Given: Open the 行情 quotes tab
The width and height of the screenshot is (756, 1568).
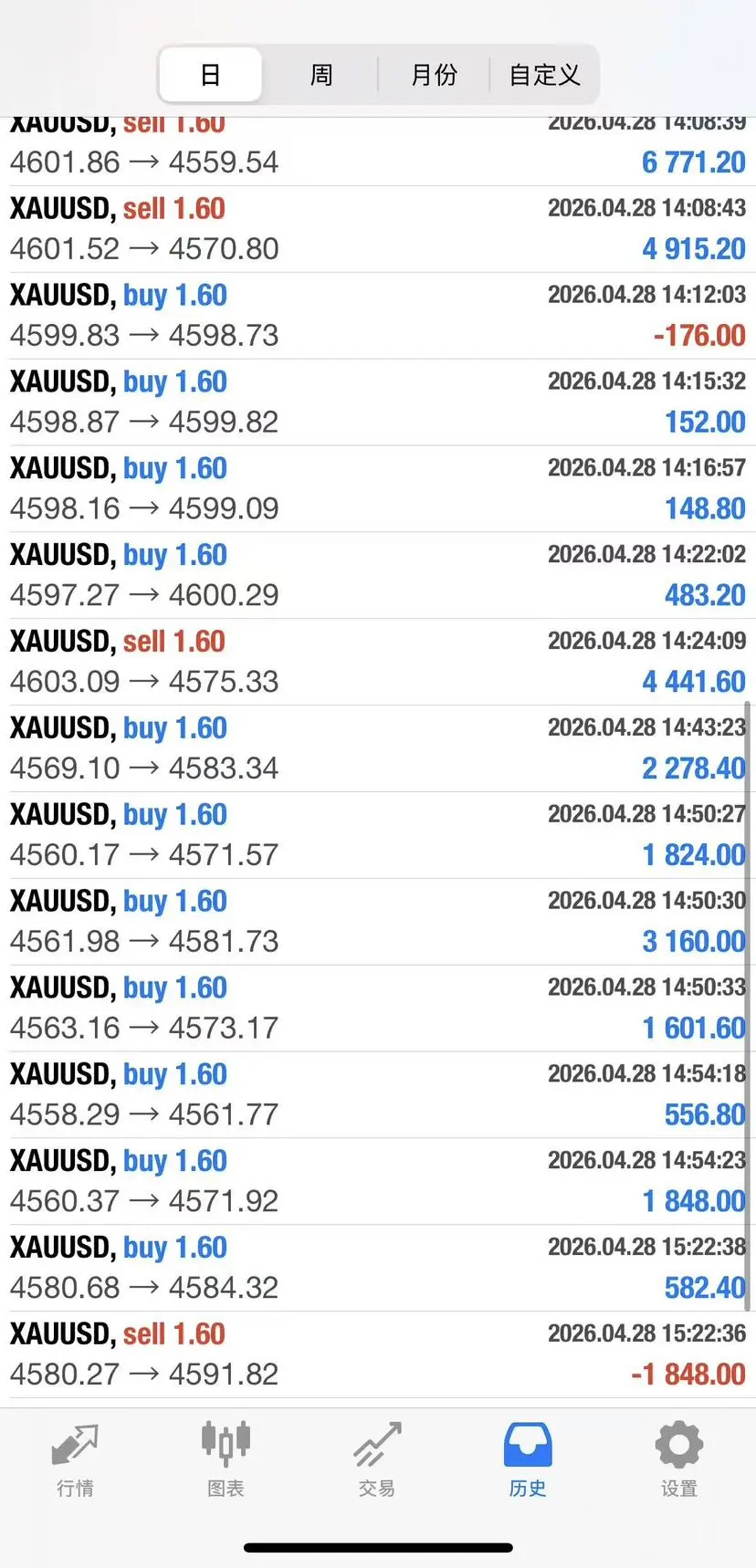Looking at the screenshot, I should pos(75,1459).
